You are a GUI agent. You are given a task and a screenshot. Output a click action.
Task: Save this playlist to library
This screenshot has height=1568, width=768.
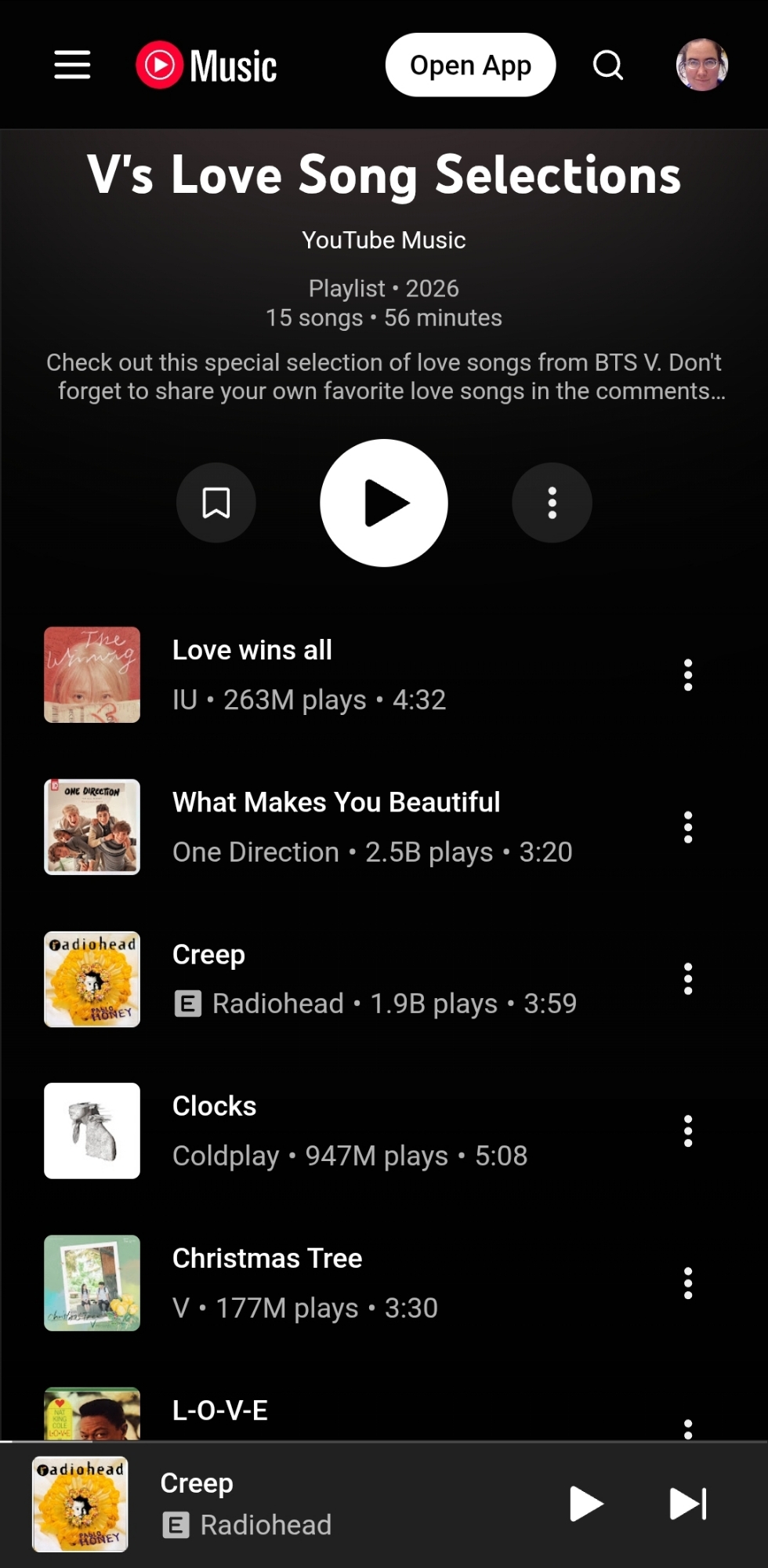click(216, 503)
